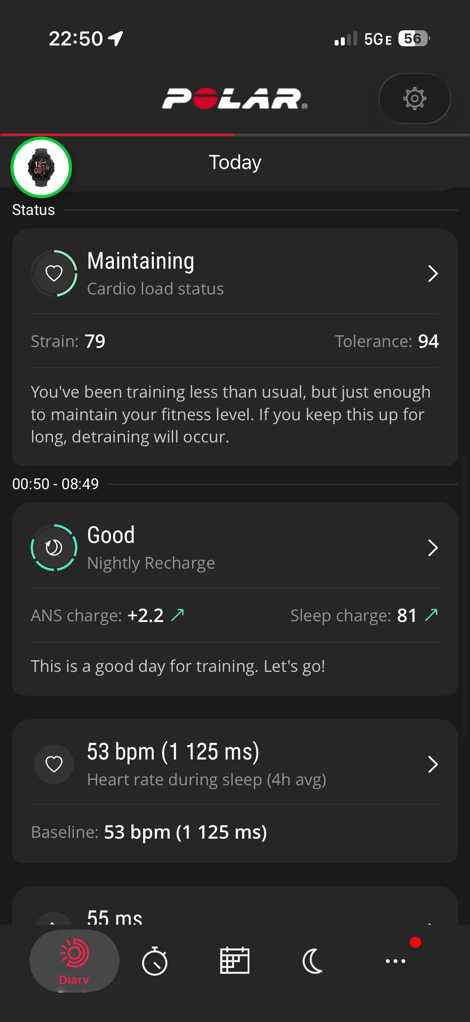Switch to the moon sleep tab
This screenshot has height=1022, width=470.
pos(314,961)
